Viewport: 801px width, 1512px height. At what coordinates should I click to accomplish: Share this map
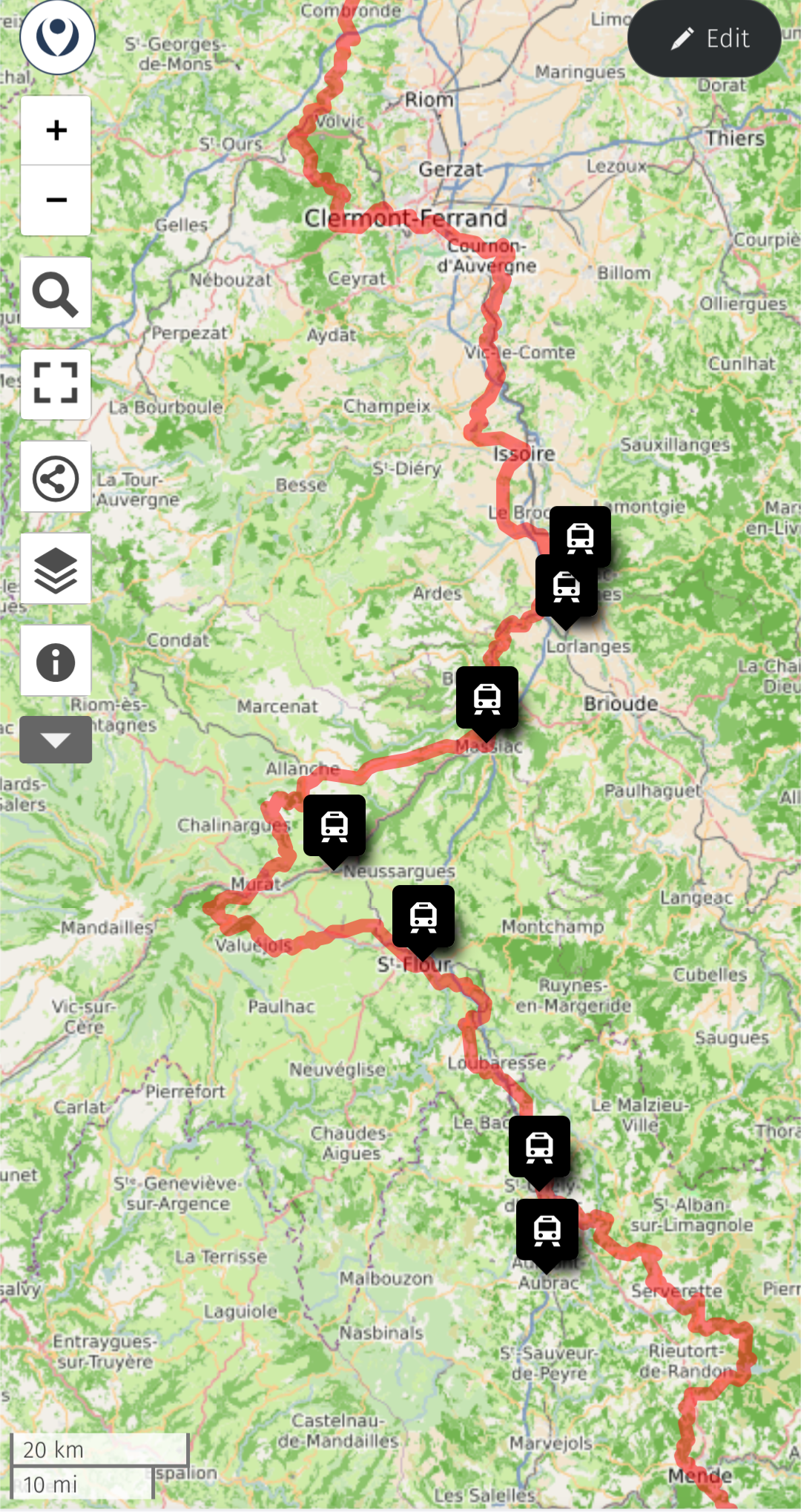tap(56, 477)
